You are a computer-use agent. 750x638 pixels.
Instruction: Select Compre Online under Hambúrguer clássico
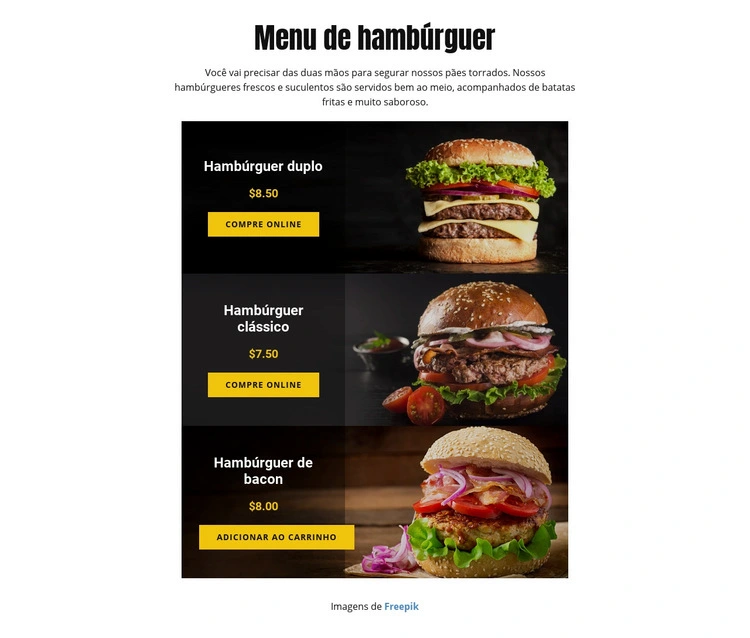point(263,385)
